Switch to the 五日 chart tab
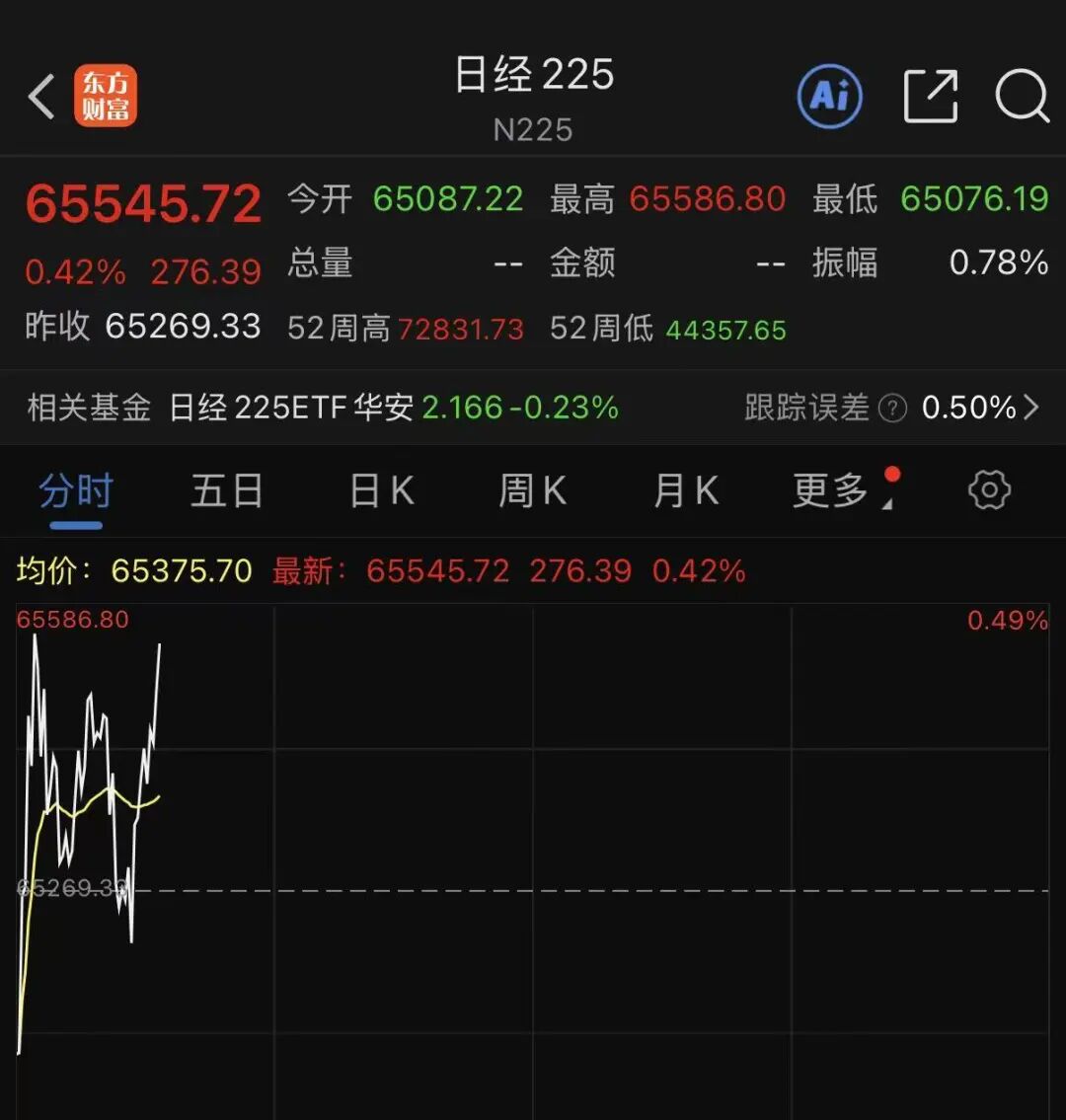This screenshot has height=1120, width=1066. pos(227,491)
